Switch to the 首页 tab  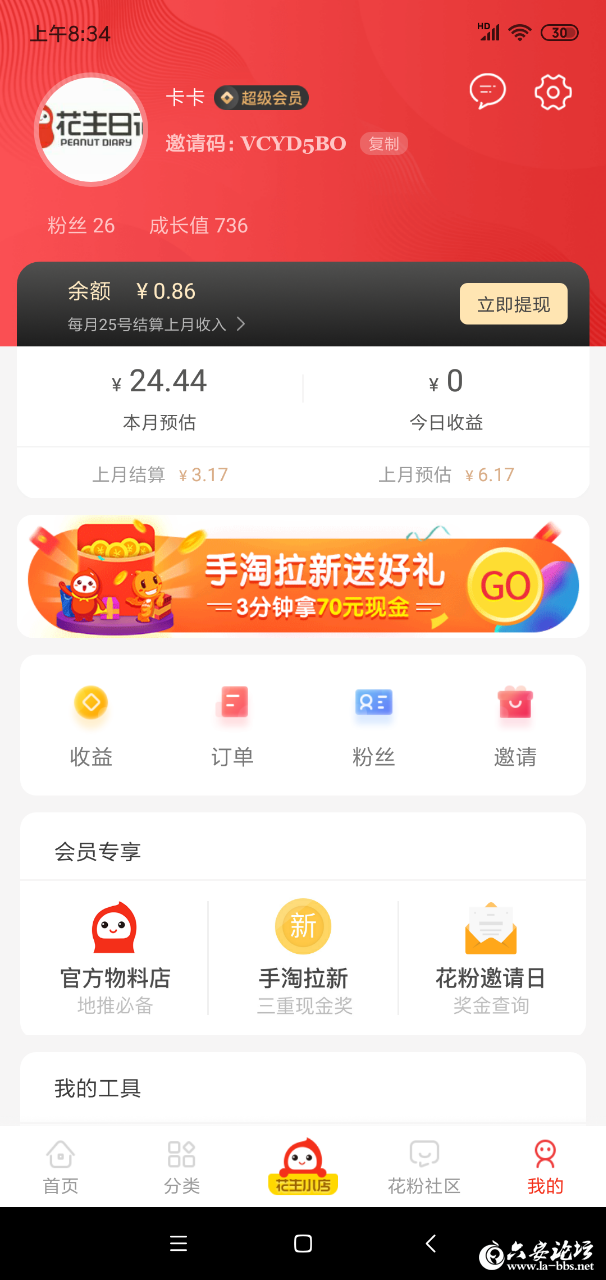(x=60, y=1167)
